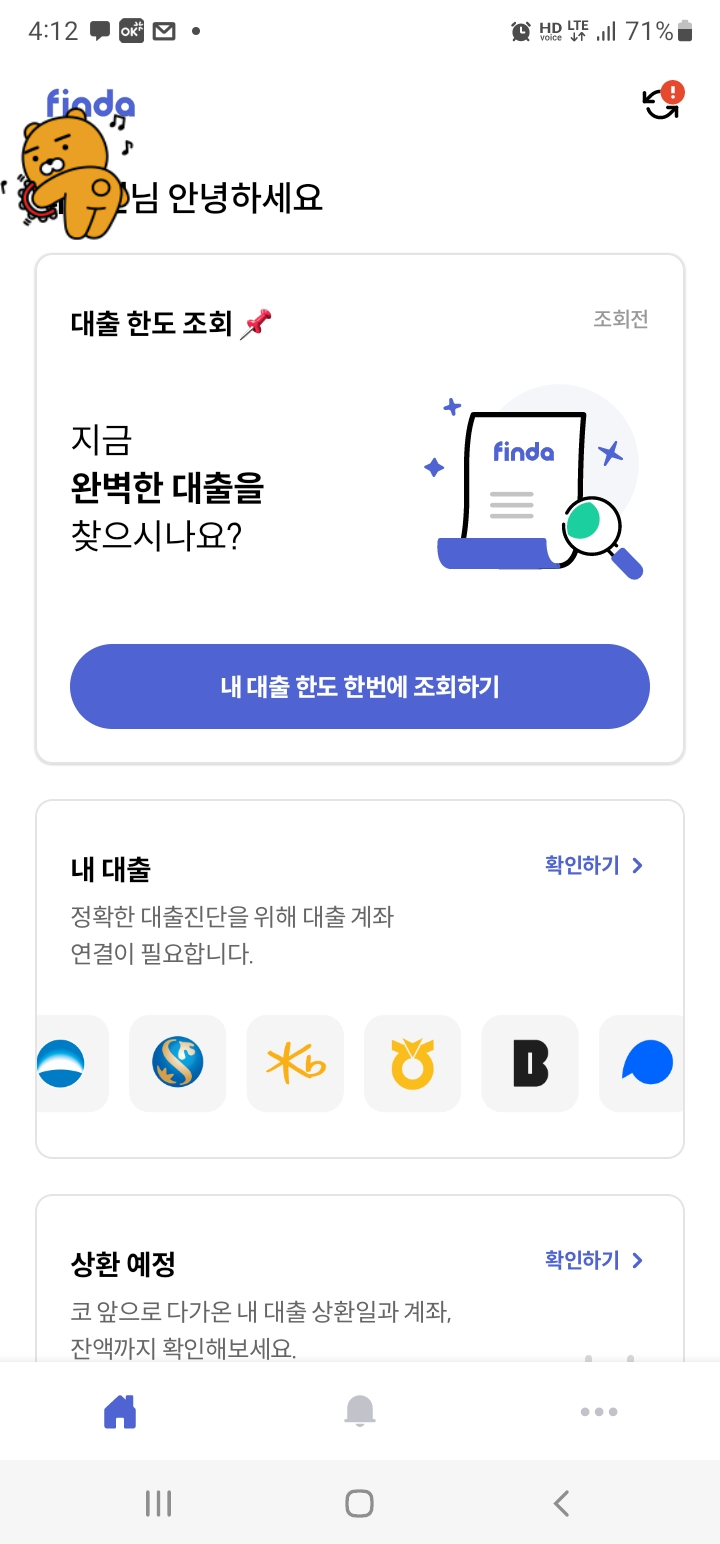Open the more menu with three dots icon
The image size is (720, 1544).
[x=598, y=1411]
